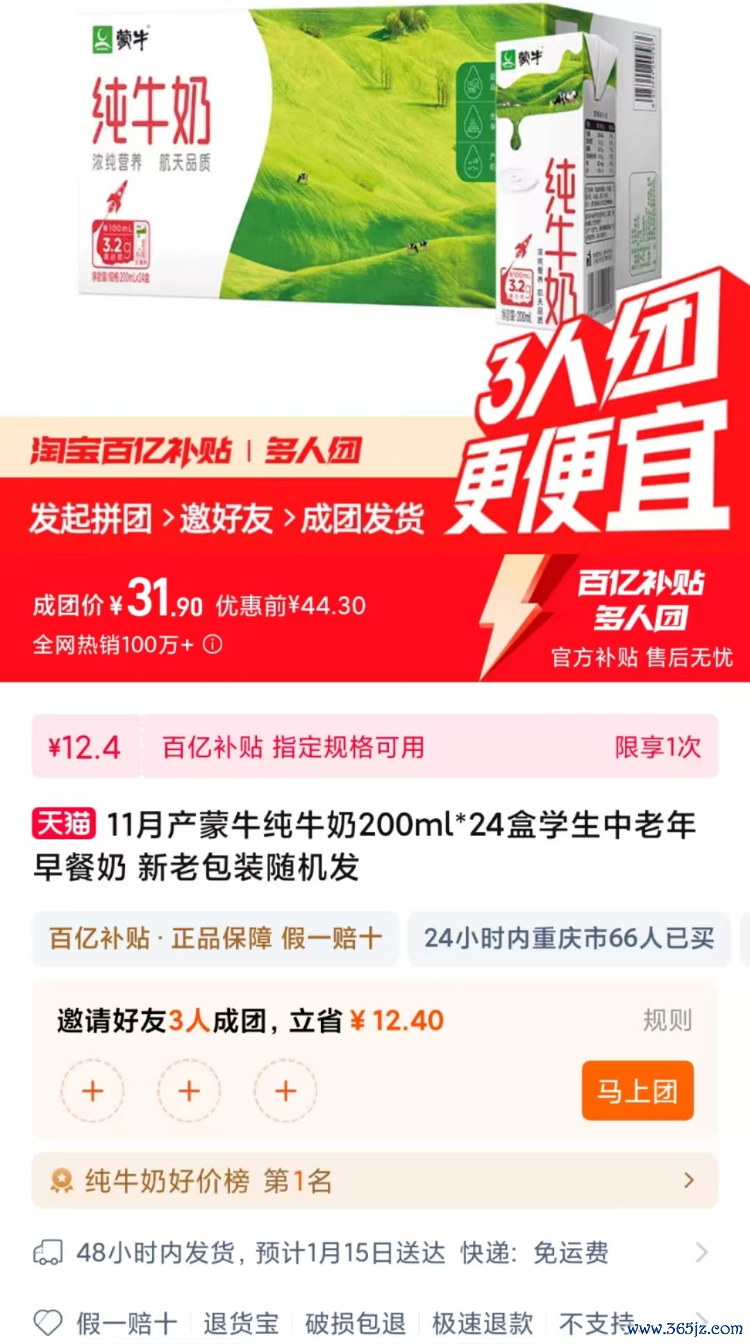Open the 假一赔十 service guarantees row

374,1322
